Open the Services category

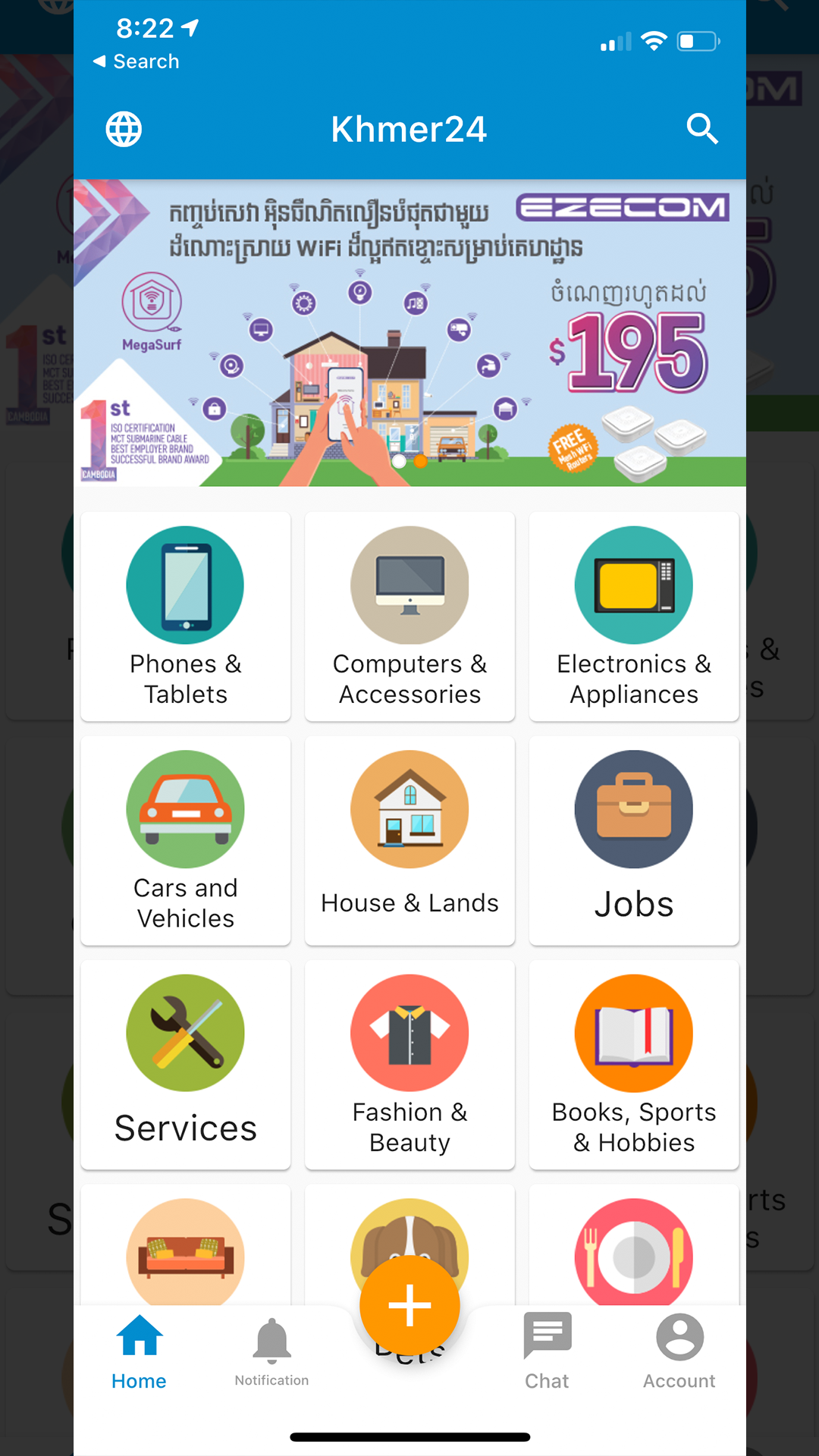(186, 1064)
